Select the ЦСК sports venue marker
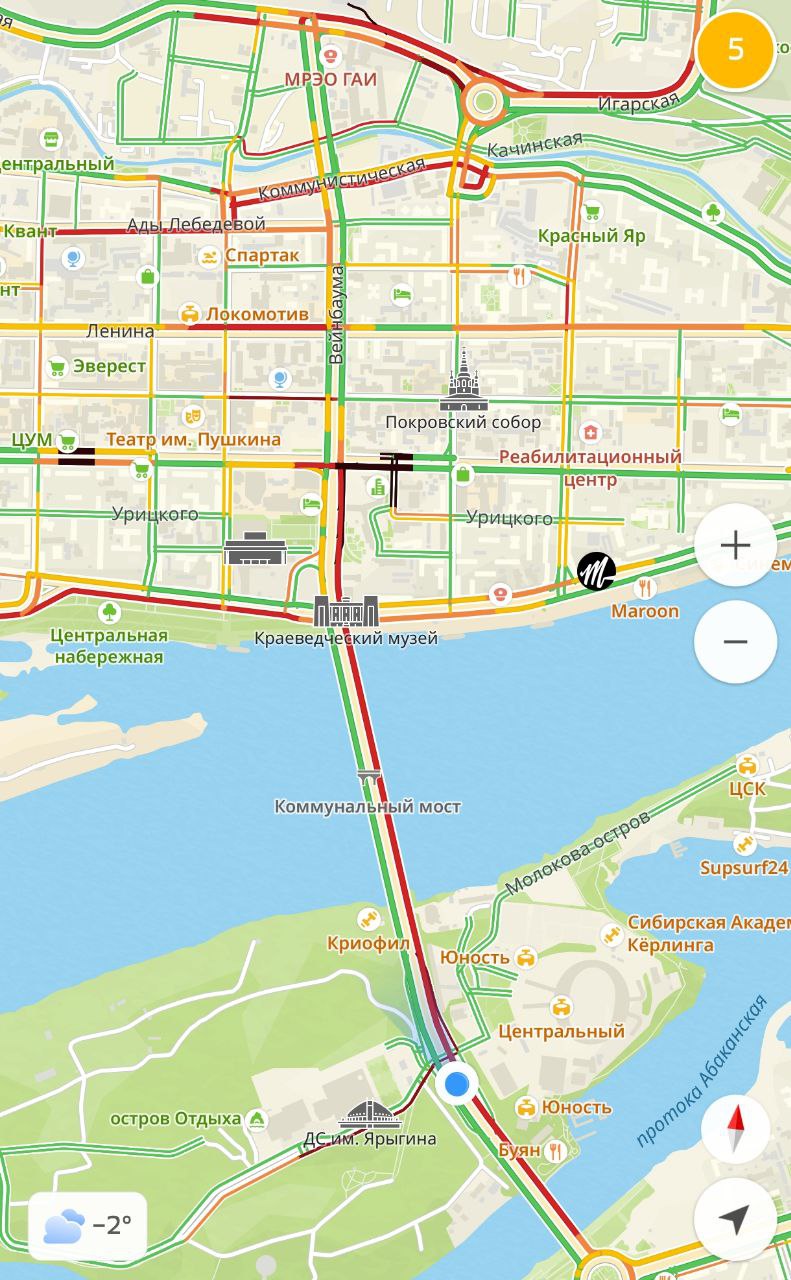The image size is (791, 1280). tap(746, 766)
